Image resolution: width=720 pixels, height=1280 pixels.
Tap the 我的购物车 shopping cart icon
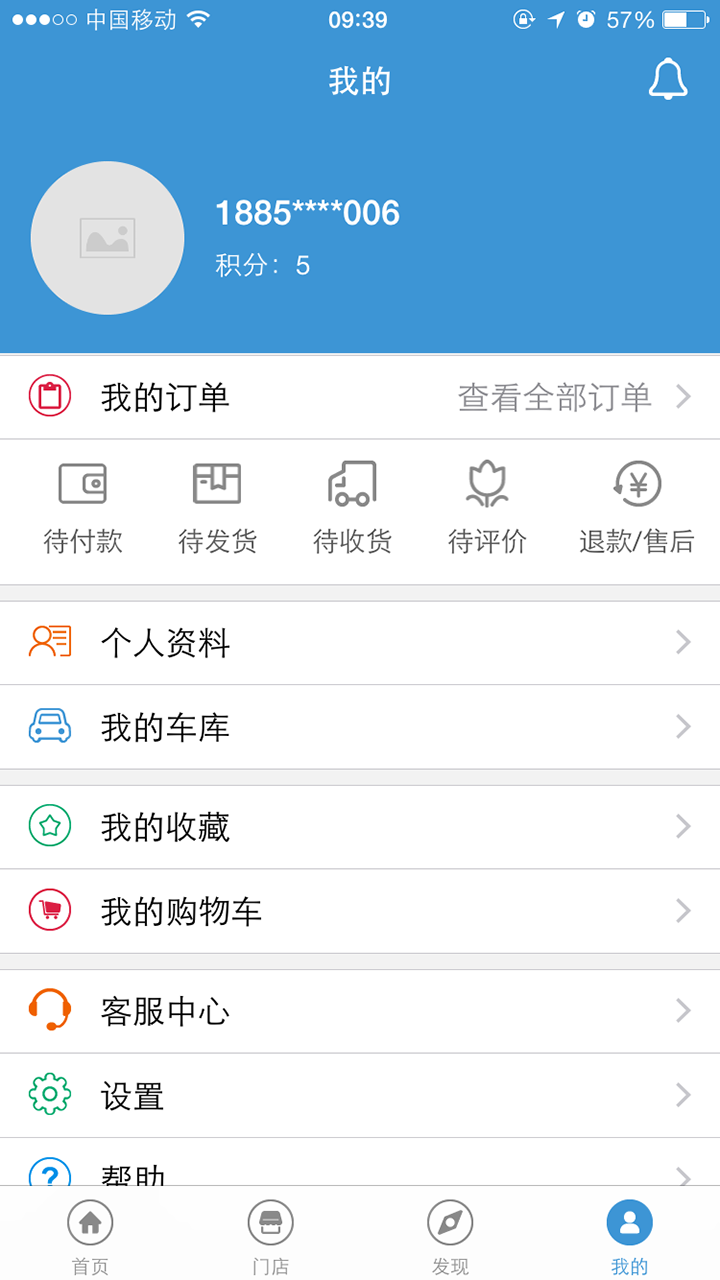(x=49, y=911)
